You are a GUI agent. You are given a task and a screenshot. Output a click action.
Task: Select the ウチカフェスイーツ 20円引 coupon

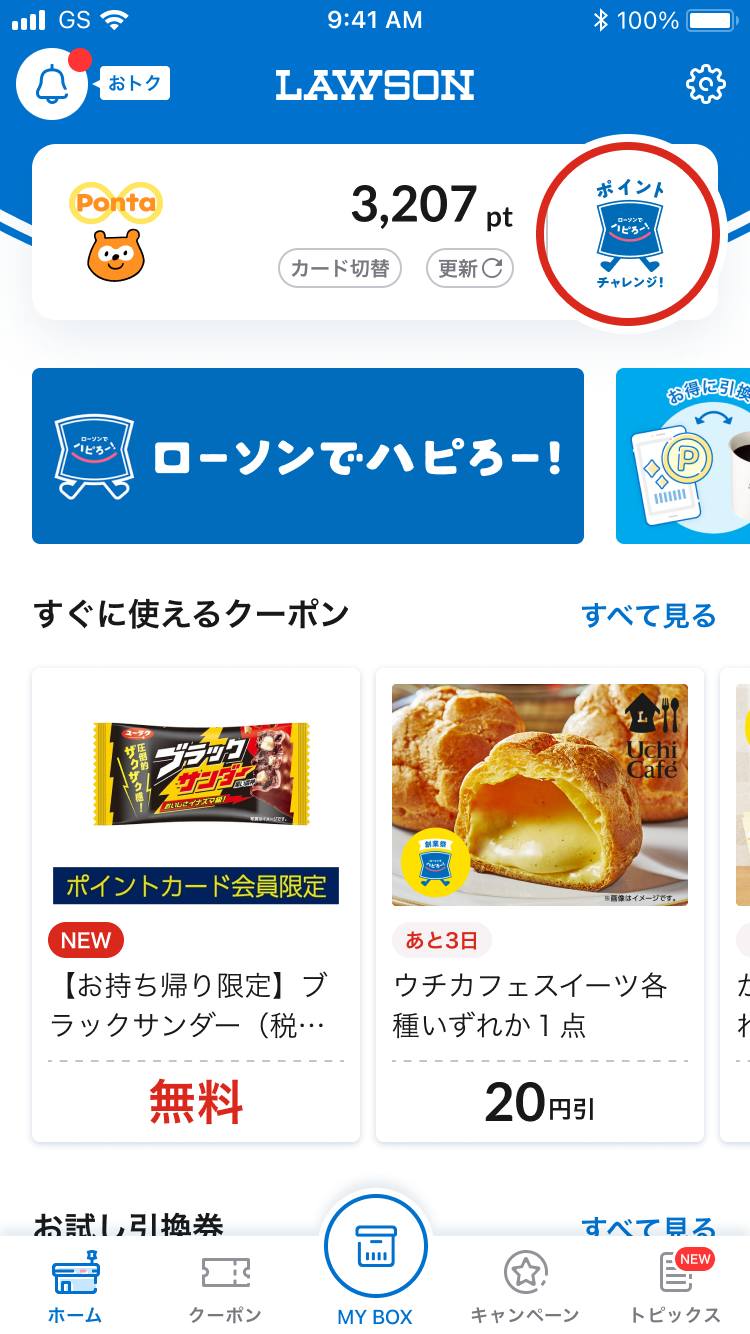tap(540, 904)
